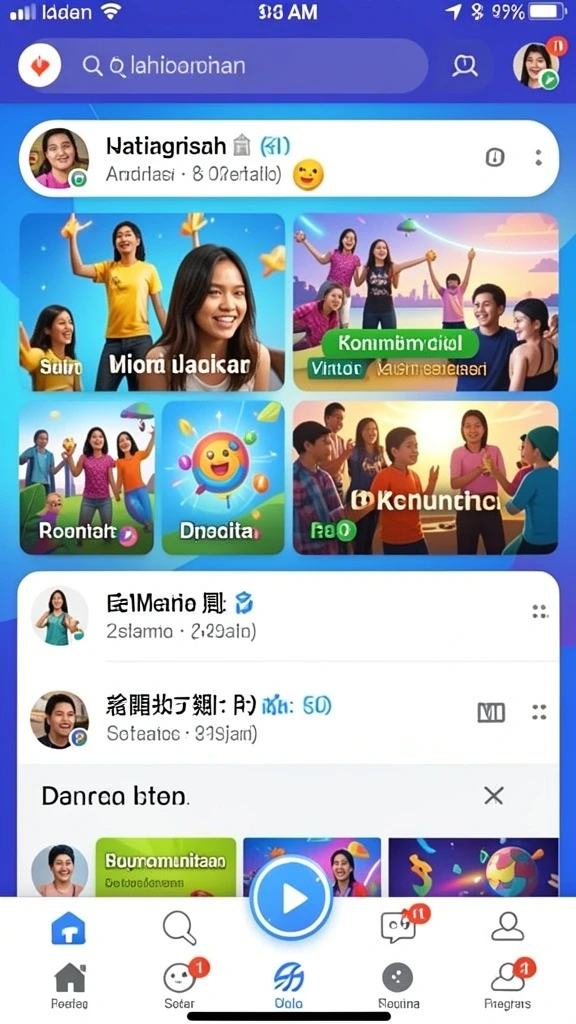This screenshot has width=576, height=1024.
Task: Tap the green Konimtimoiol button
Action: point(400,343)
